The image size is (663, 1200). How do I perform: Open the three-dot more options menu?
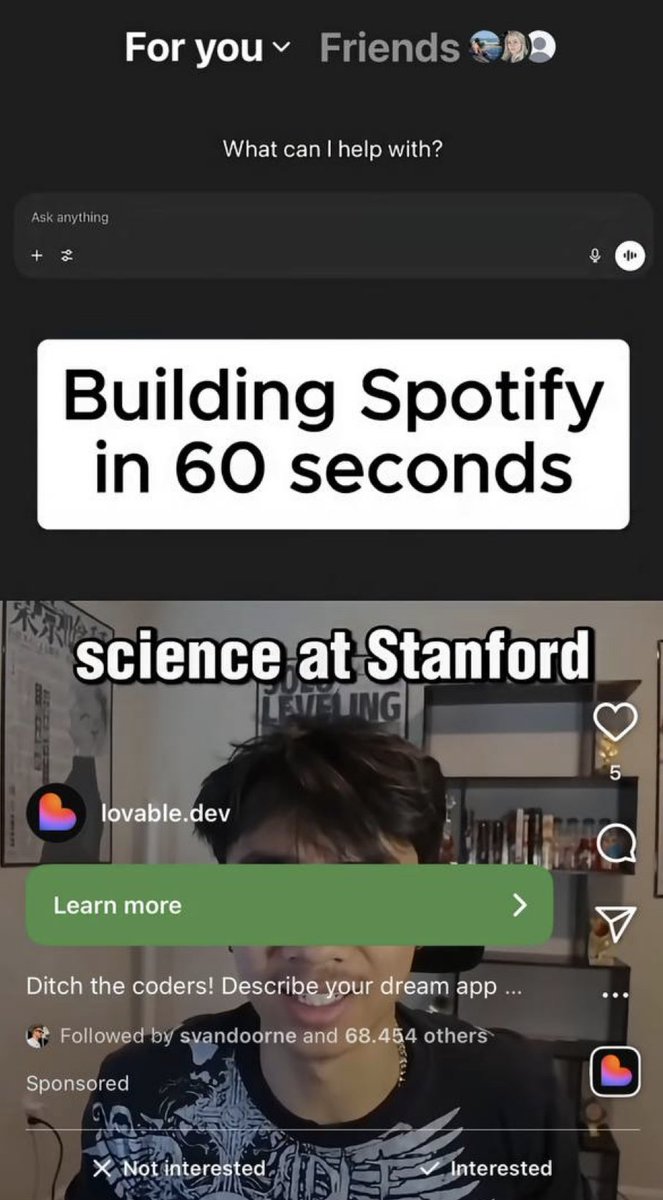point(616,995)
